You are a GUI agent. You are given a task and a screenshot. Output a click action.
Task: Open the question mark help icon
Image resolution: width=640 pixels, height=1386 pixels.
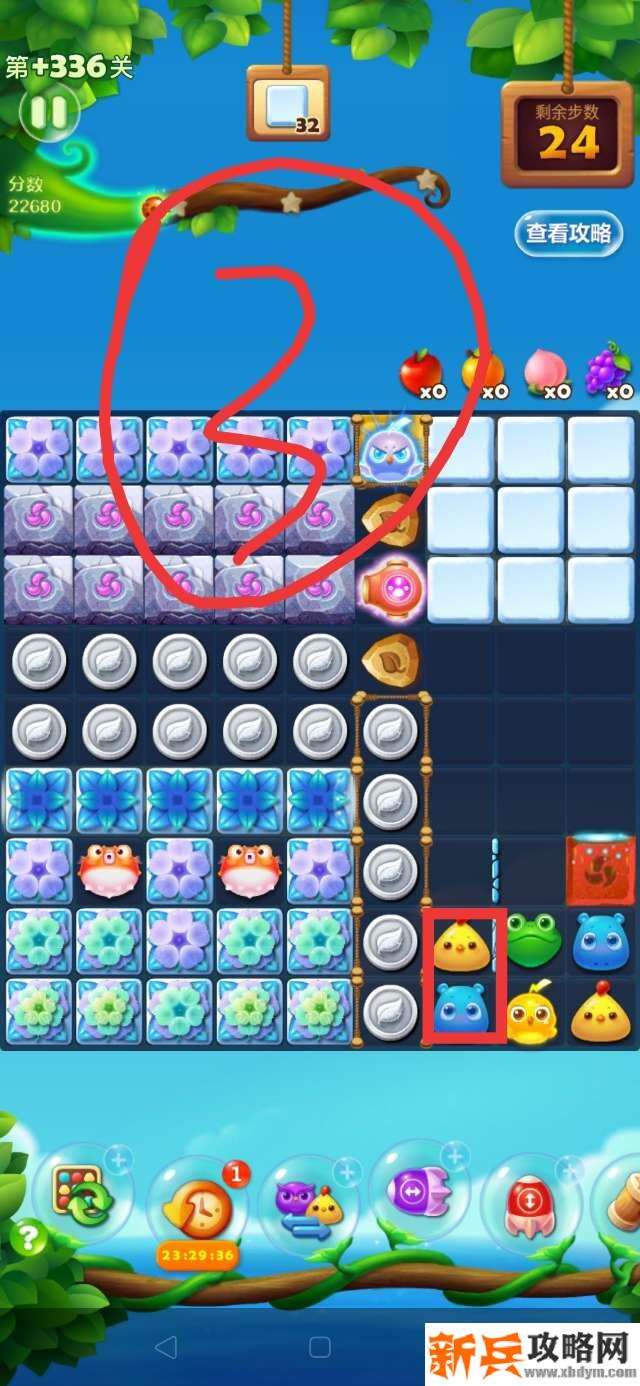[28, 1240]
